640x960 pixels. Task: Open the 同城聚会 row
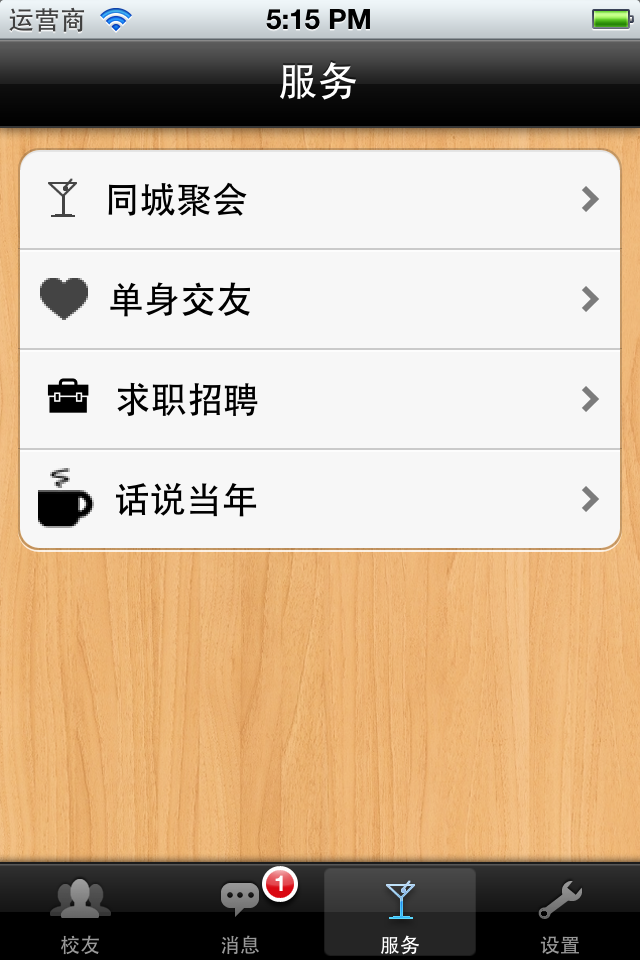(x=320, y=200)
